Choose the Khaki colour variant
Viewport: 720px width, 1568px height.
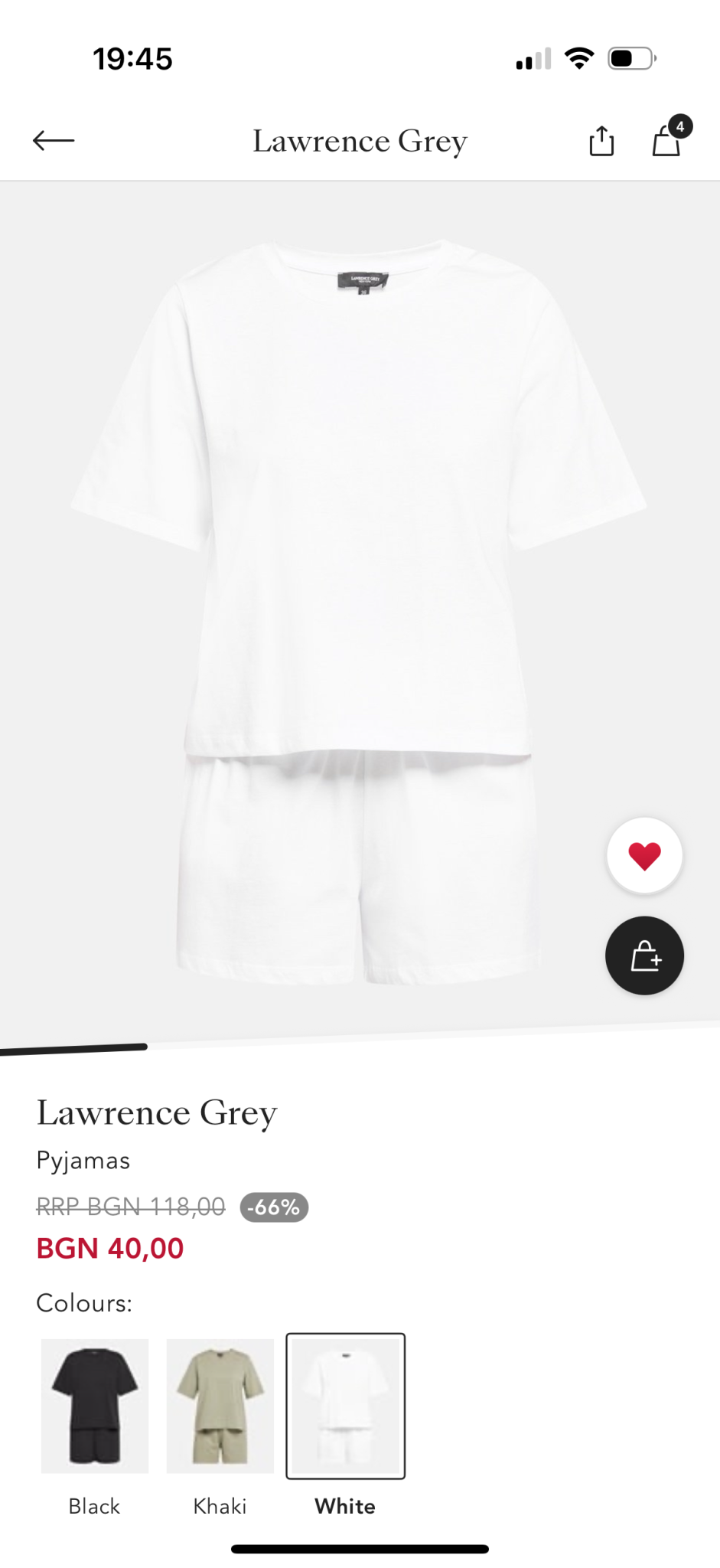tap(220, 1406)
